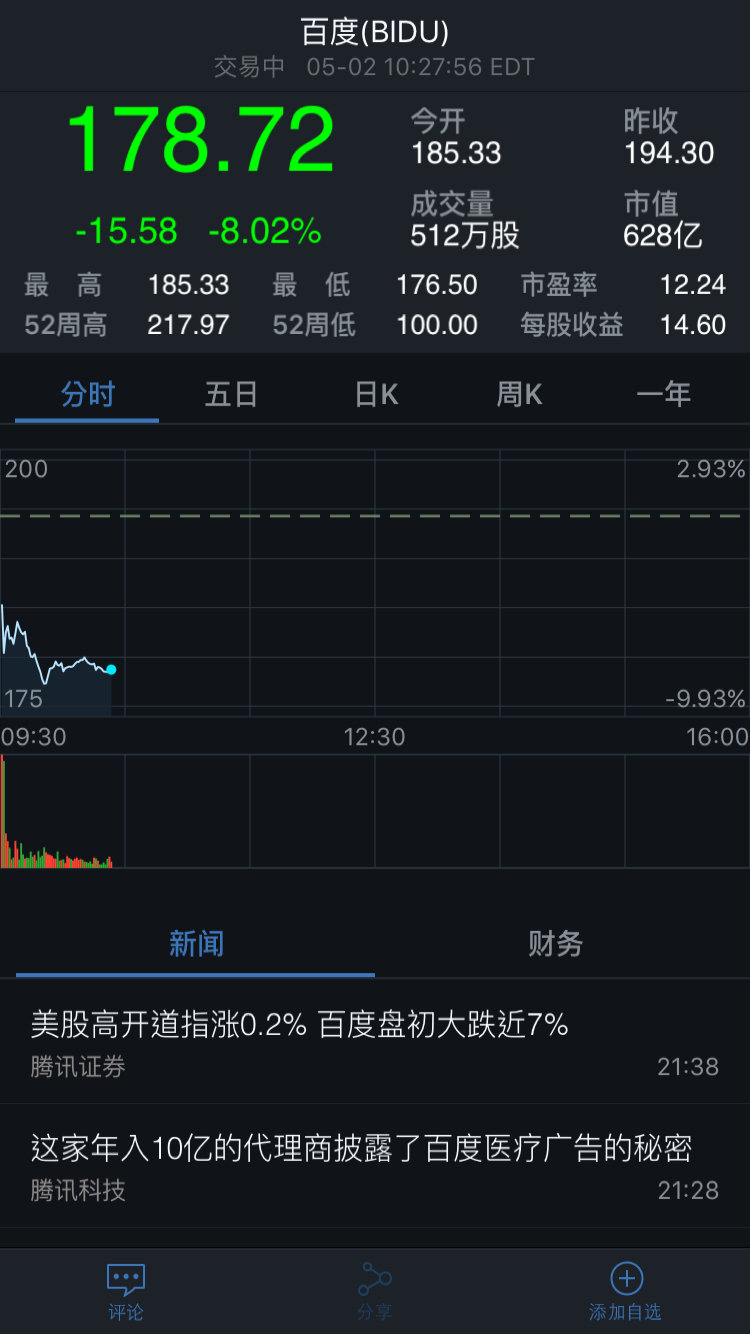Open the 一年 chart tab
The width and height of the screenshot is (750, 1334).
pyautogui.click(x=664, y=394)
